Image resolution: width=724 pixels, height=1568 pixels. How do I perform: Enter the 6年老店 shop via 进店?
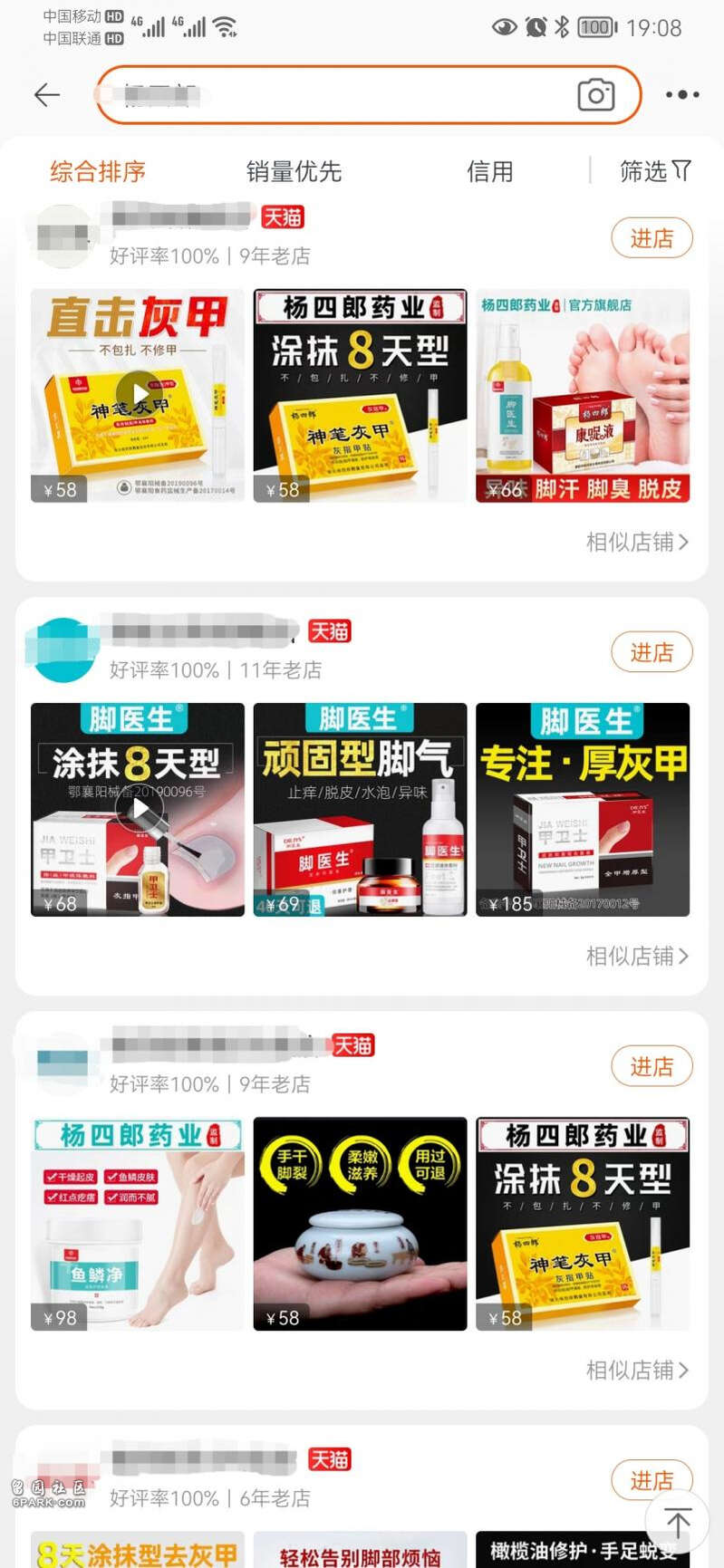tap(652, 1480)
